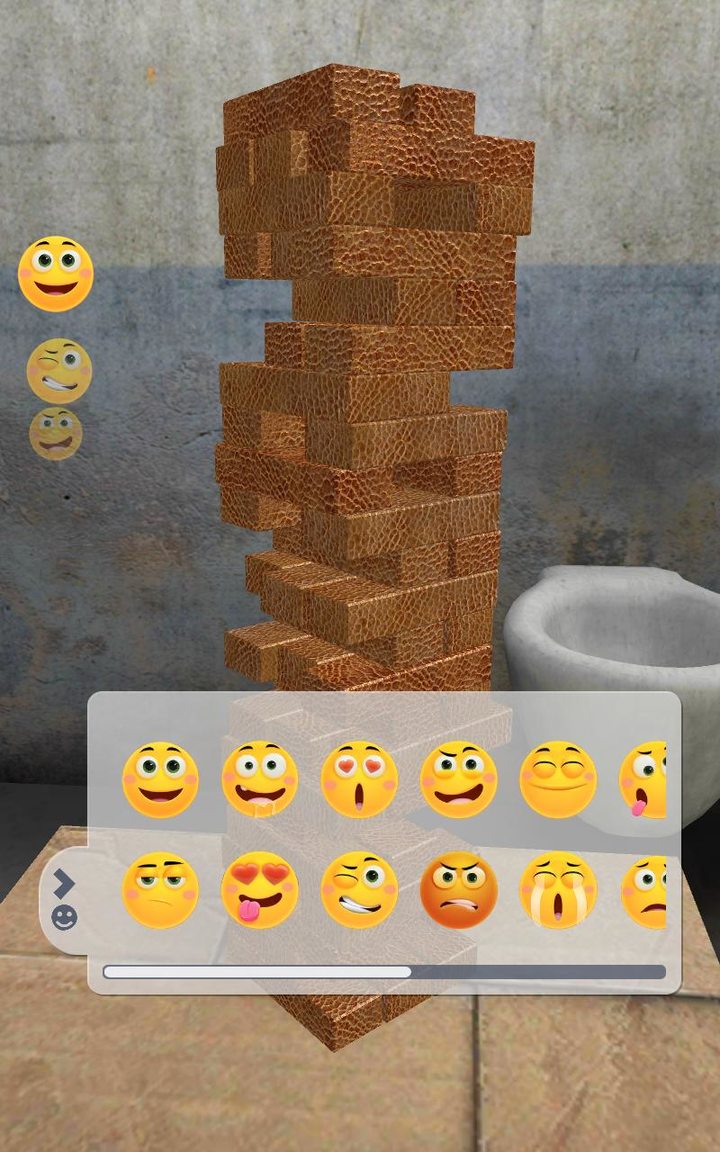Click the emoji panel scroll indicator bar
720x1152 pixels.
coord(255,971)
